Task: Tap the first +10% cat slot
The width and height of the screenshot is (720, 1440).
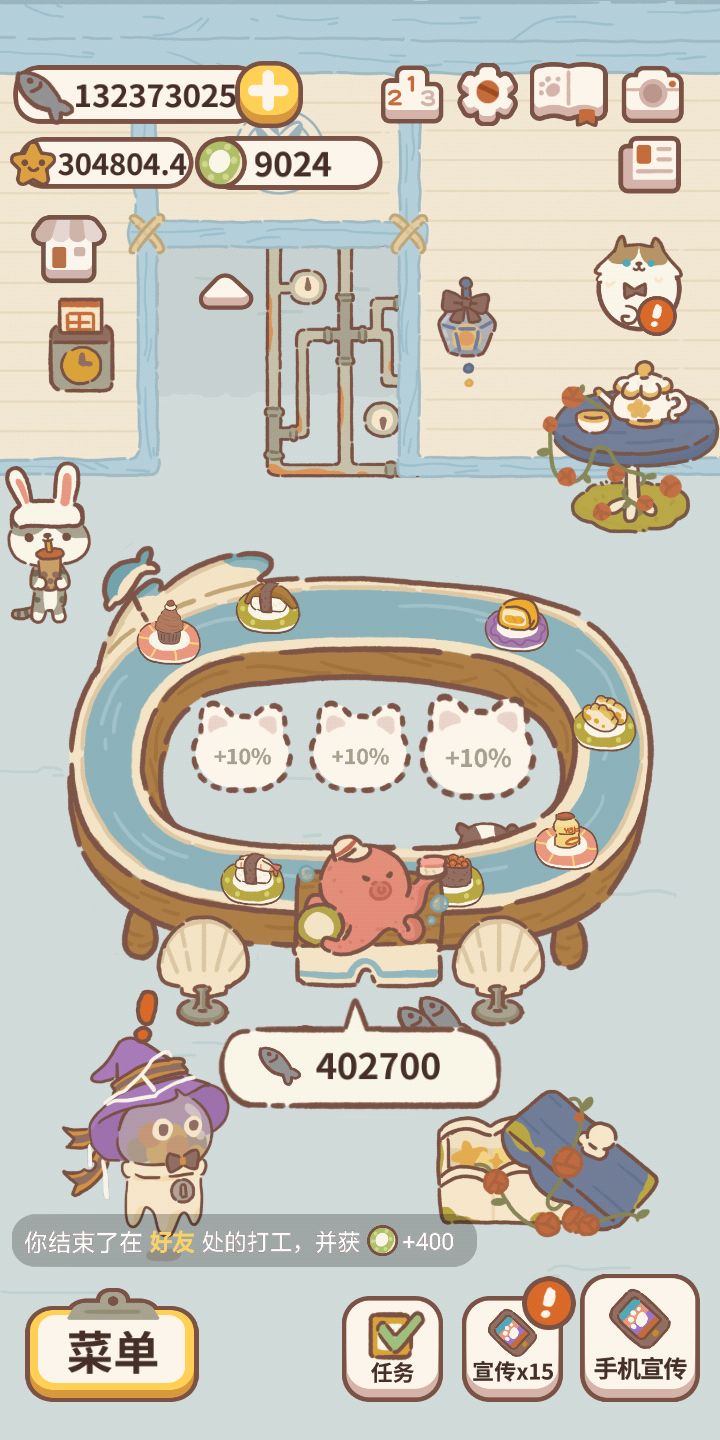Action: (242, 747)
